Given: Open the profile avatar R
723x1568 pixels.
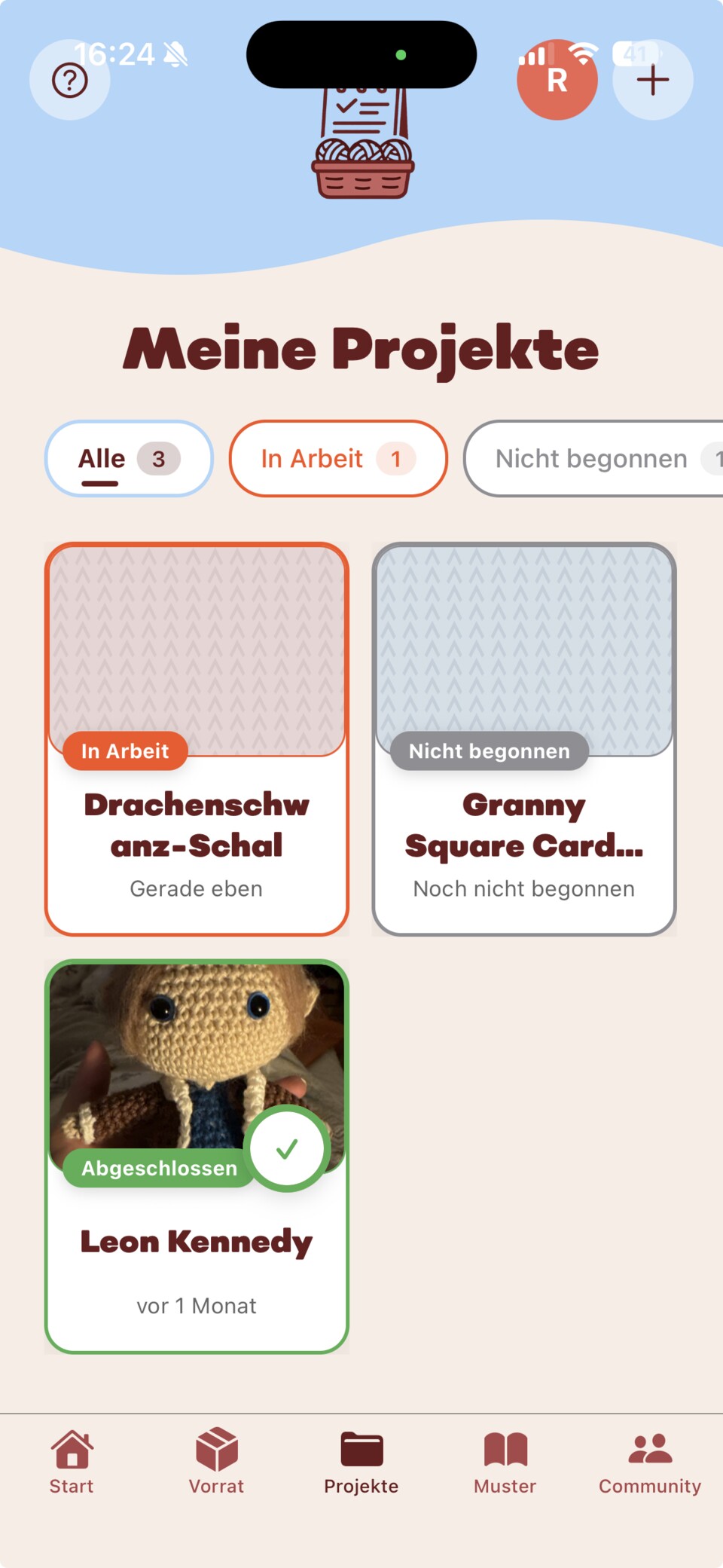Looking at the screenshot, I should [557, 80].
